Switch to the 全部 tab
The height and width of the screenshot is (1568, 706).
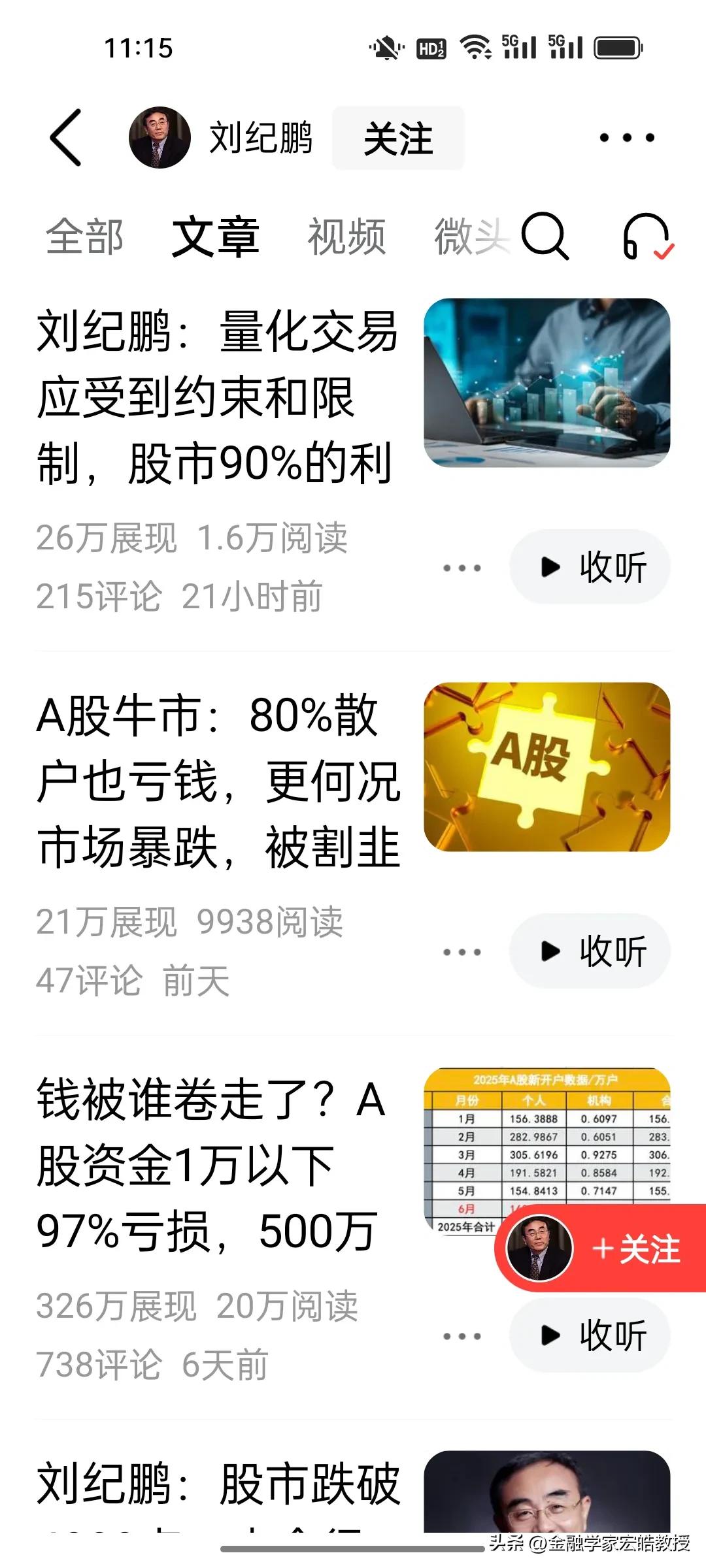(84, 237)
